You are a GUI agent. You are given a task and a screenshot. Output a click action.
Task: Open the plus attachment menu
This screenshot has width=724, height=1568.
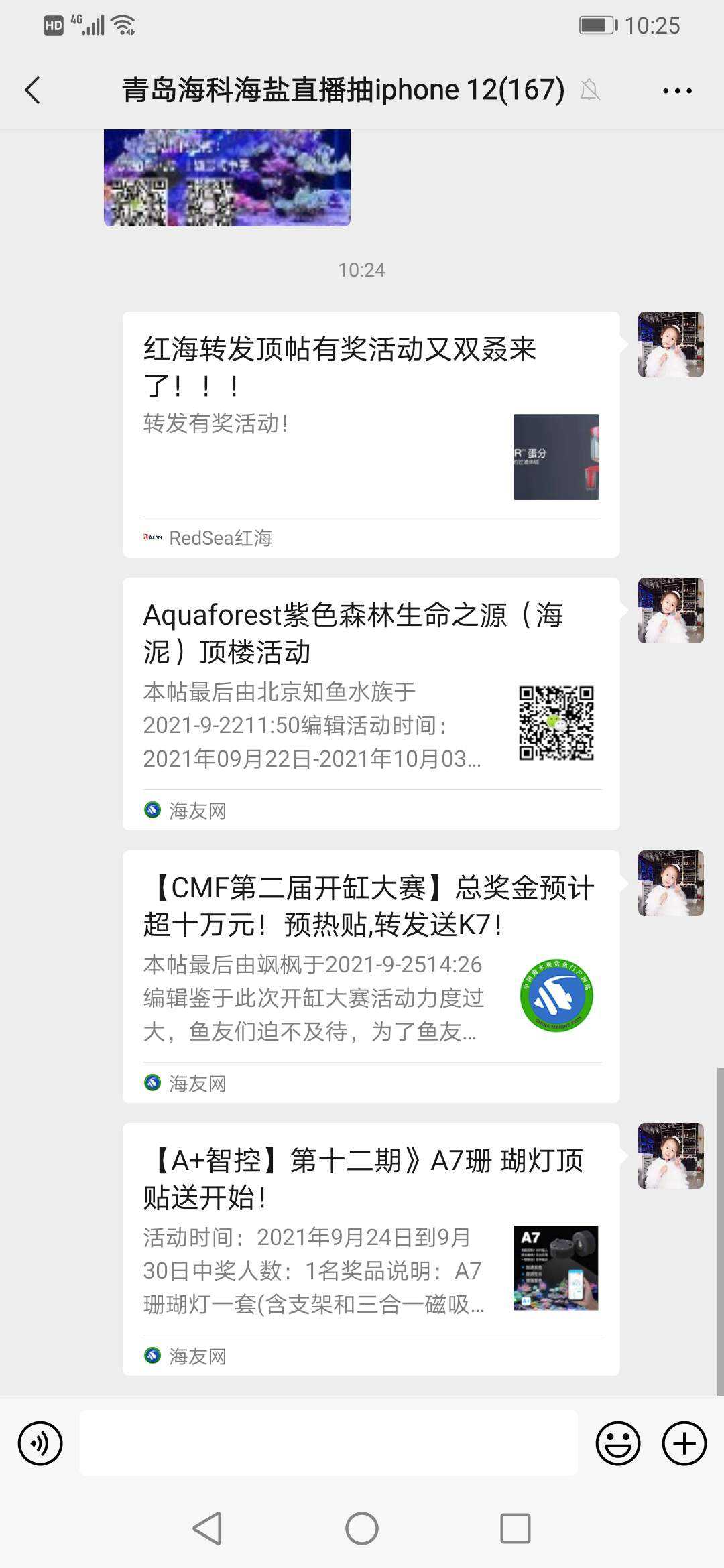(684, 1443)
